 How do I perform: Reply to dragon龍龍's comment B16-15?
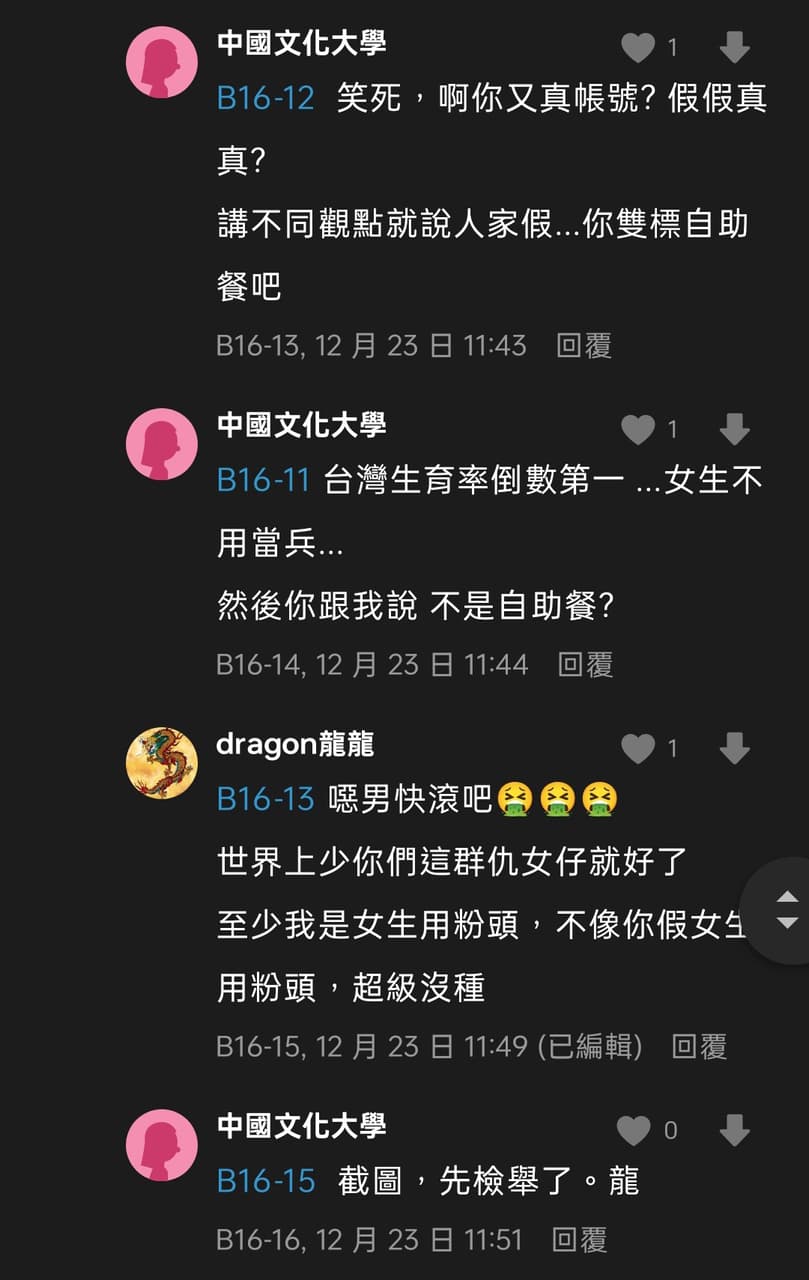(698, 1046)
